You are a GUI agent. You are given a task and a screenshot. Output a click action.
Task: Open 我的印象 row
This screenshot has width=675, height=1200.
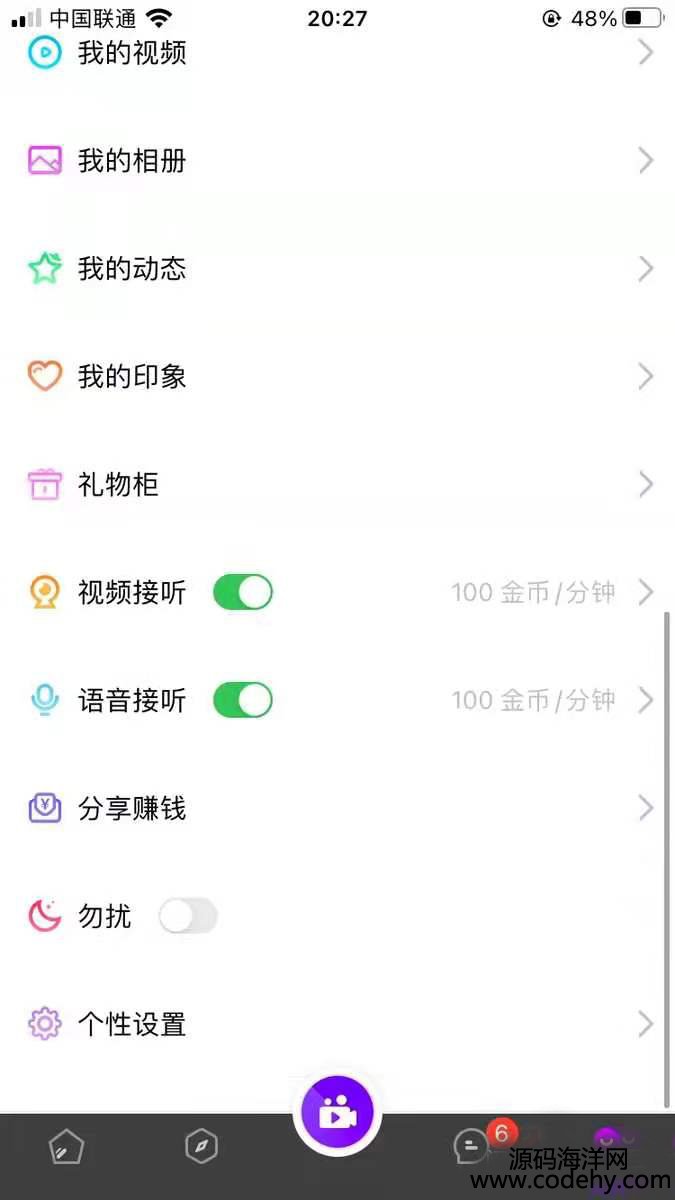pos(337,376)
